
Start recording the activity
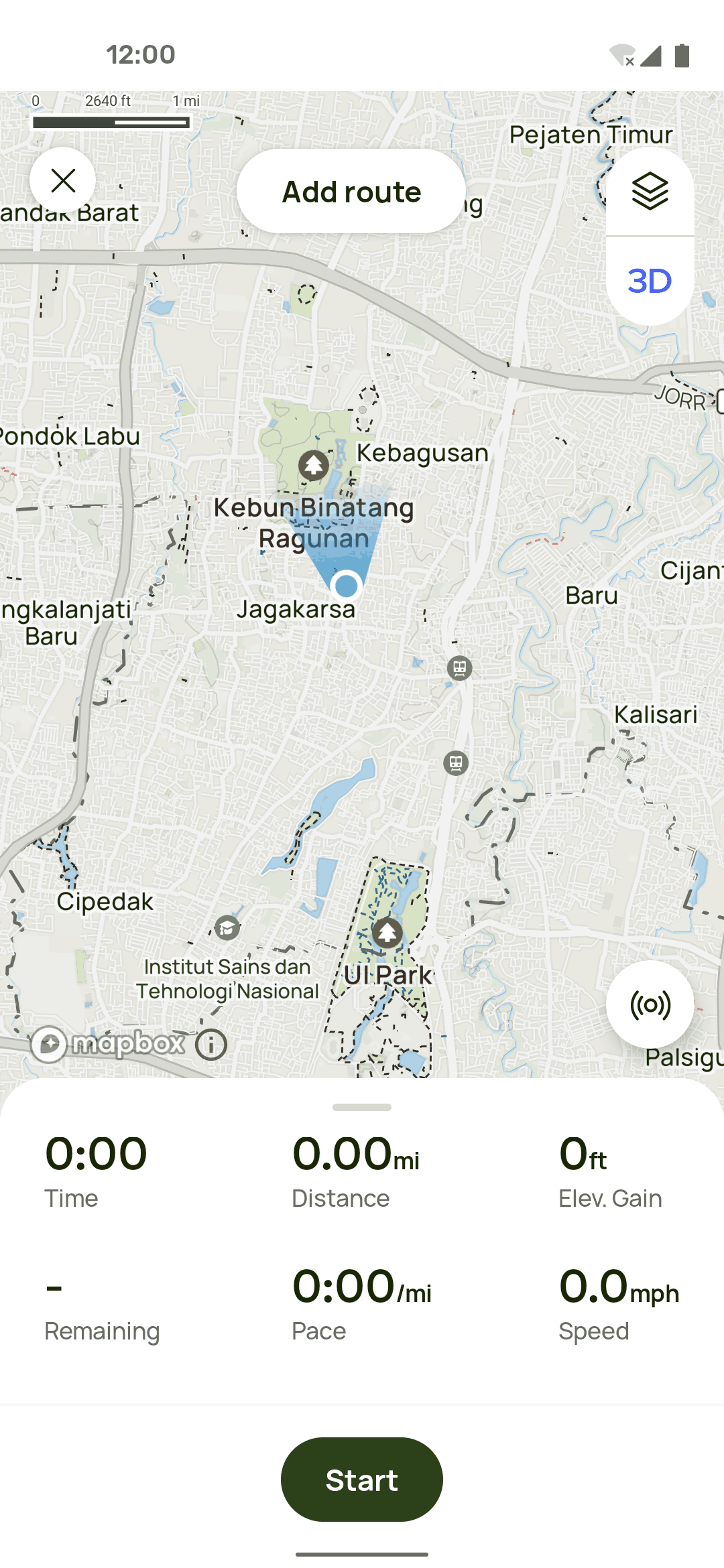coord(361,1480)
